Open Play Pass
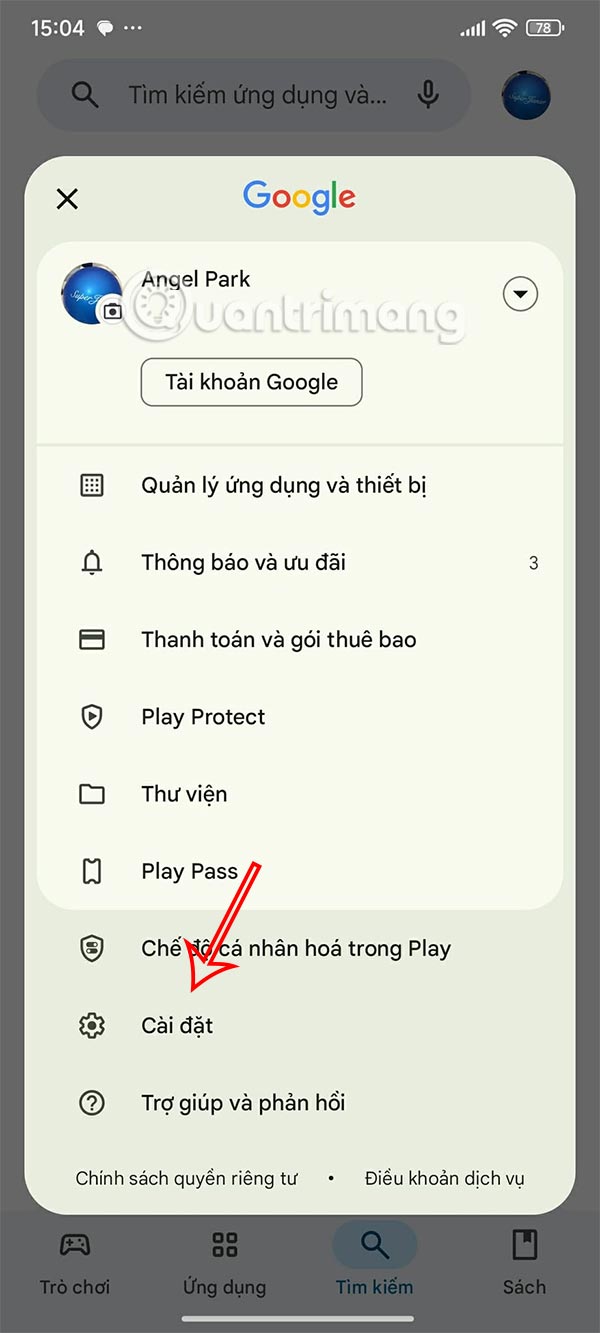The width and height of the screenshot is (600, 1333). pos(189,871)
